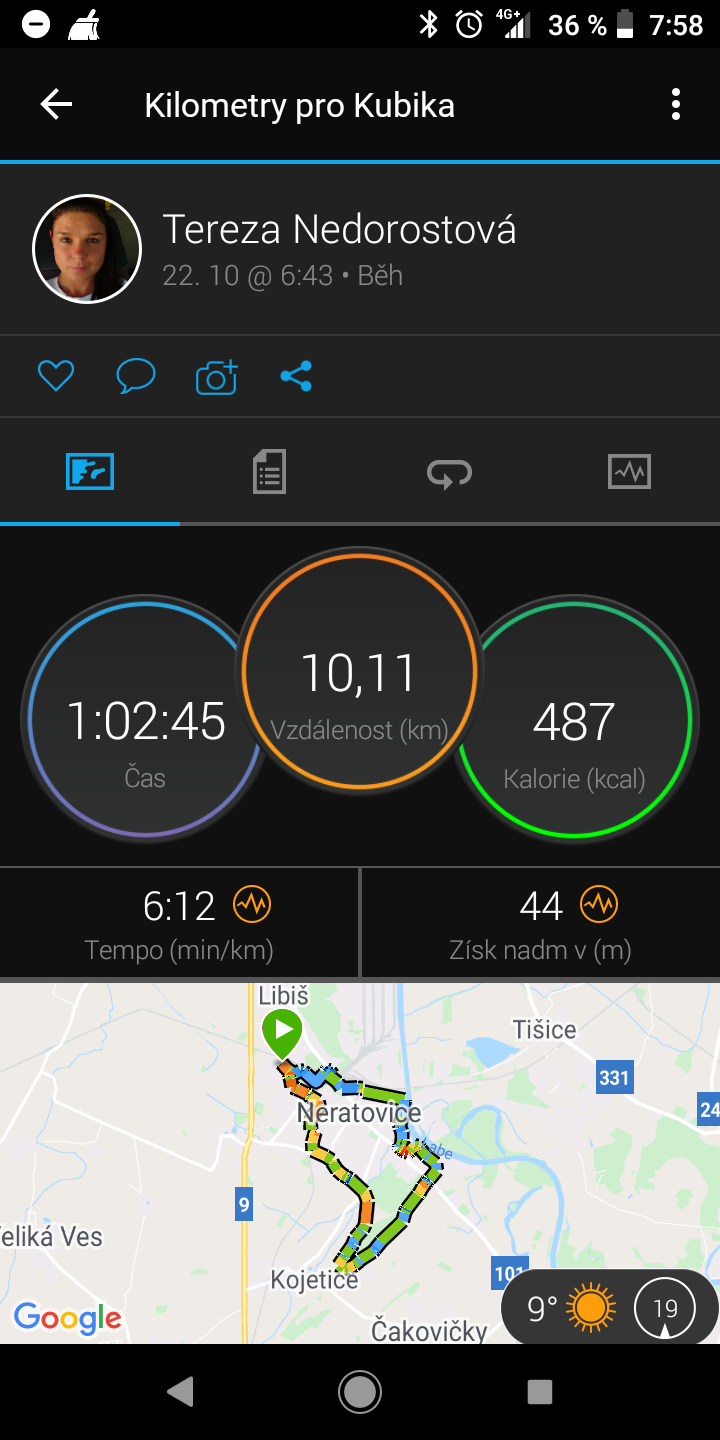The image size is (720, 1440).
Task: Like this activity with the heart
Action: 56,376
